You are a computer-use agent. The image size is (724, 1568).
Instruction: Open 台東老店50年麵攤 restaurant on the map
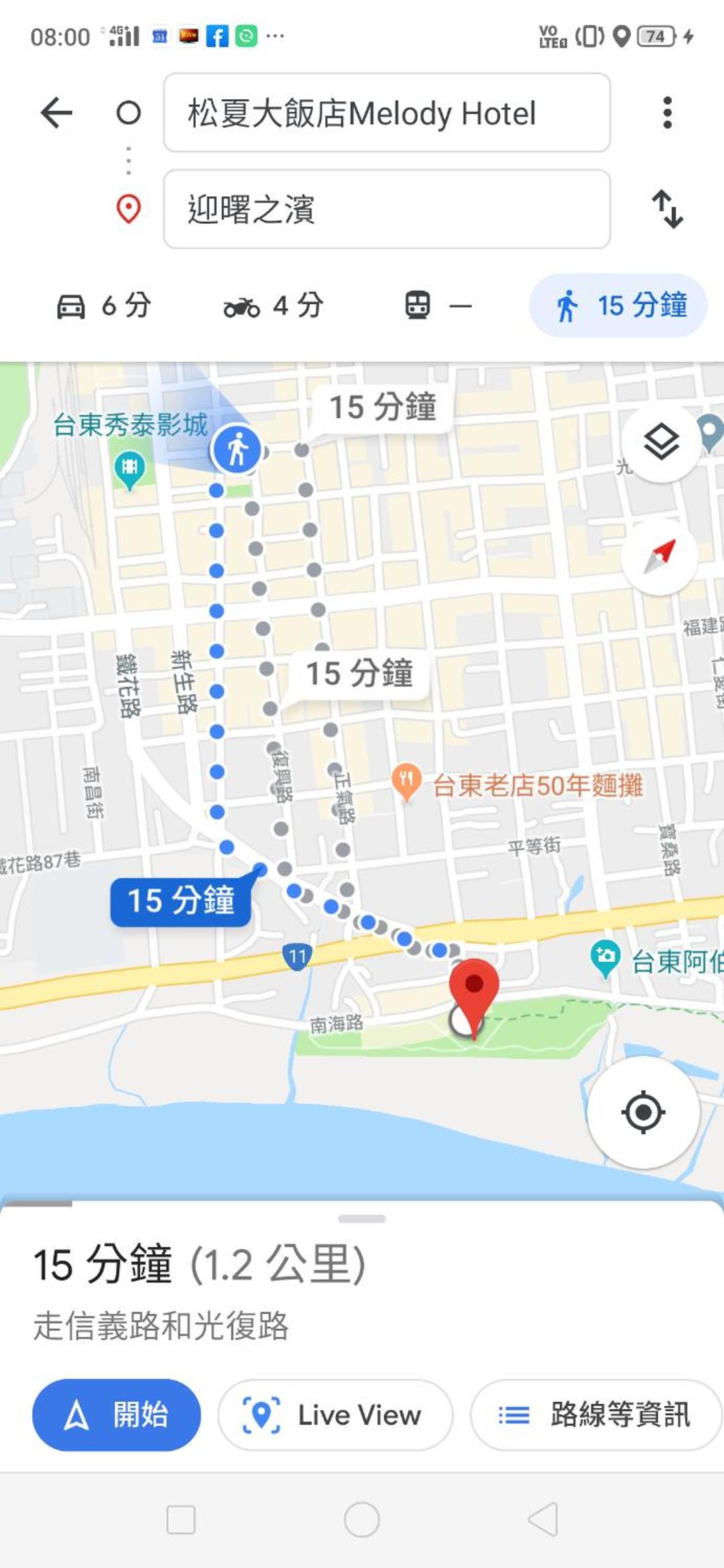tap(406, 781)
